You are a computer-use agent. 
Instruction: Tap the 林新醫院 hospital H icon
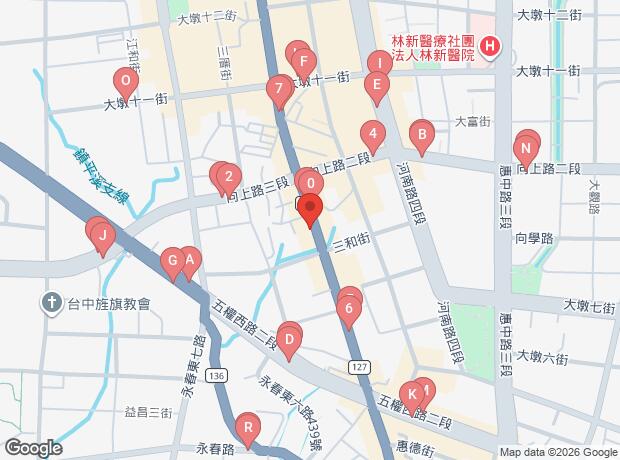coord(490,46)
